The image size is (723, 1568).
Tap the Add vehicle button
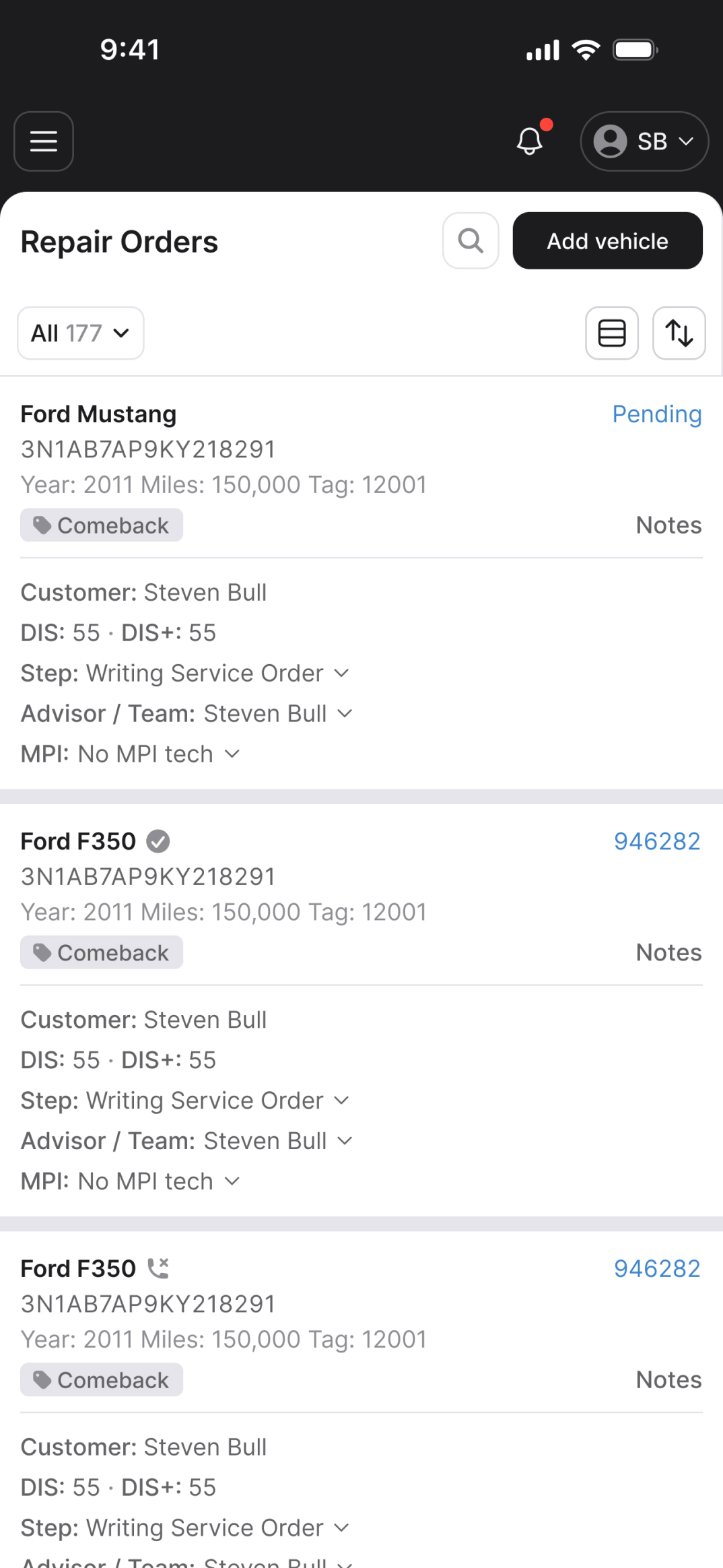607,240
